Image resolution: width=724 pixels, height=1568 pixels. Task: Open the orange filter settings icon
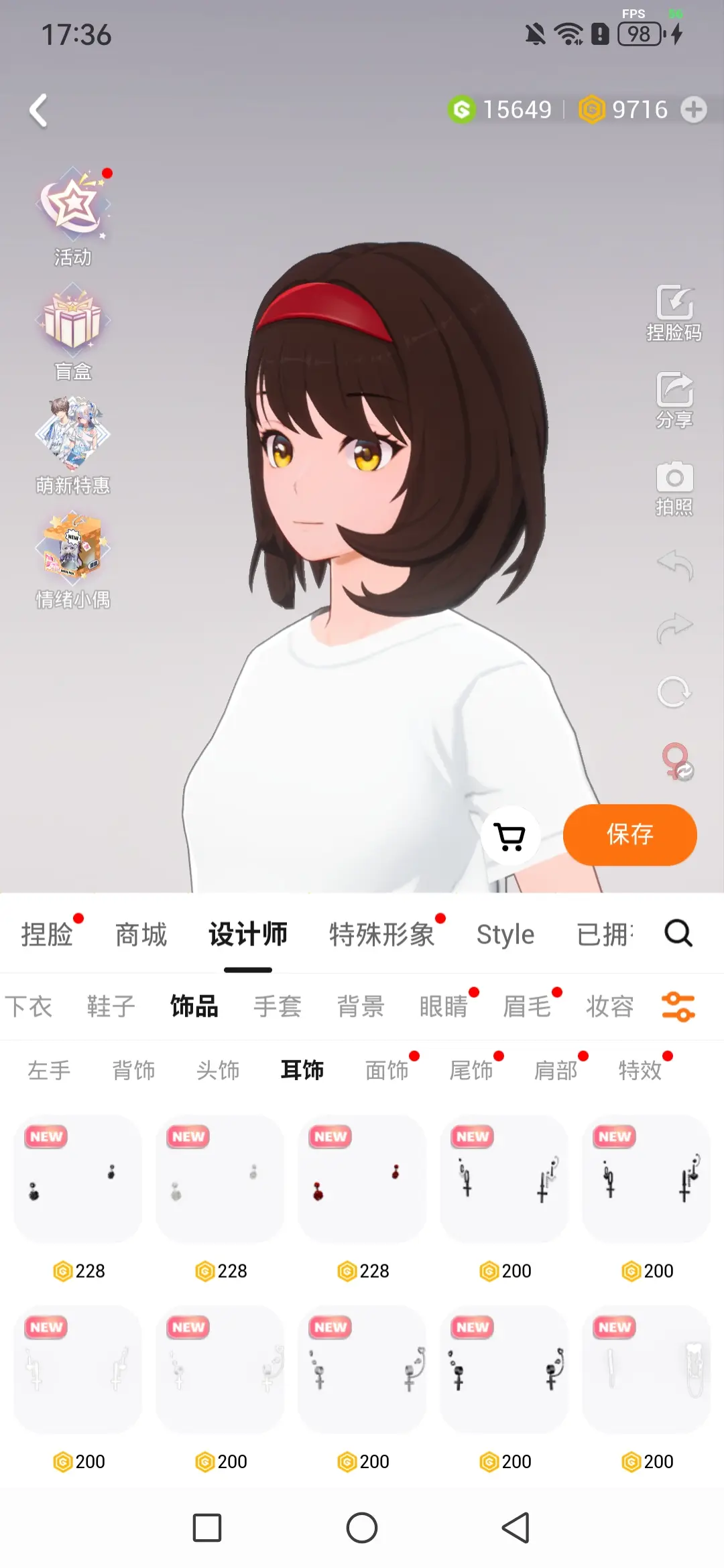(678, 1006)
